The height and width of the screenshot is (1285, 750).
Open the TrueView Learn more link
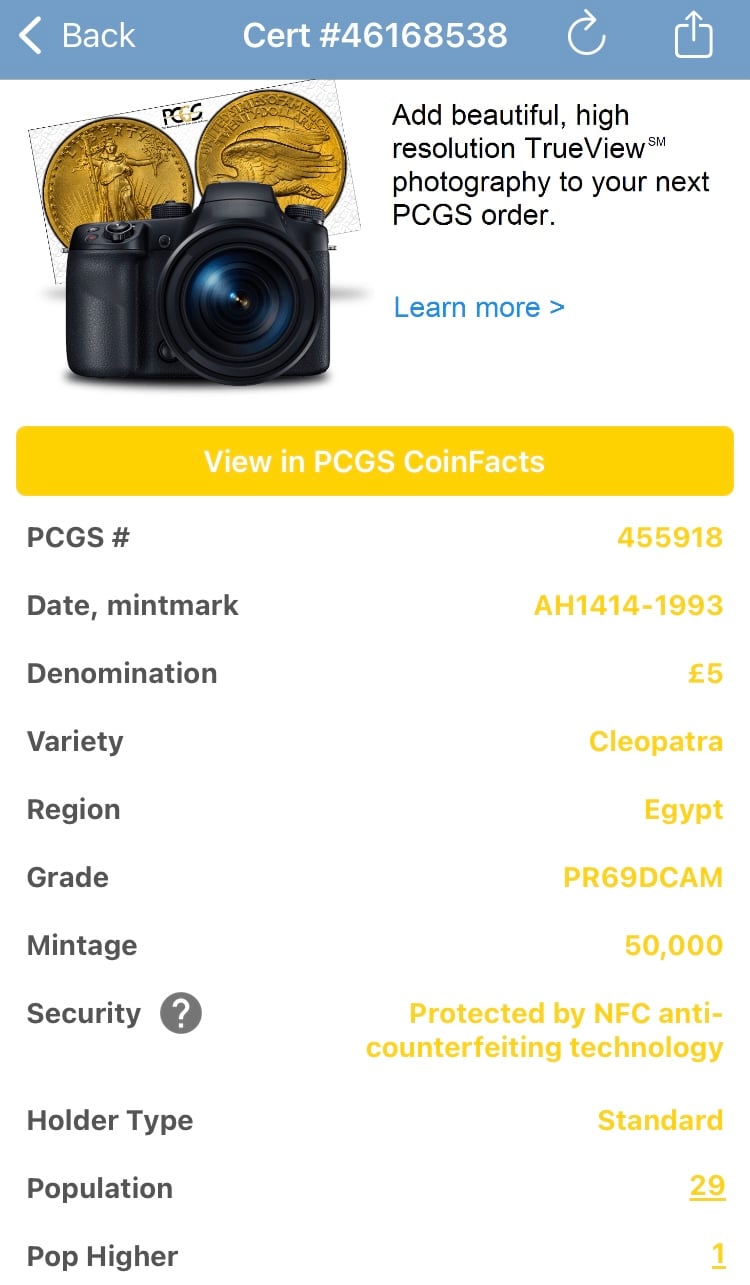pos(479,307)
